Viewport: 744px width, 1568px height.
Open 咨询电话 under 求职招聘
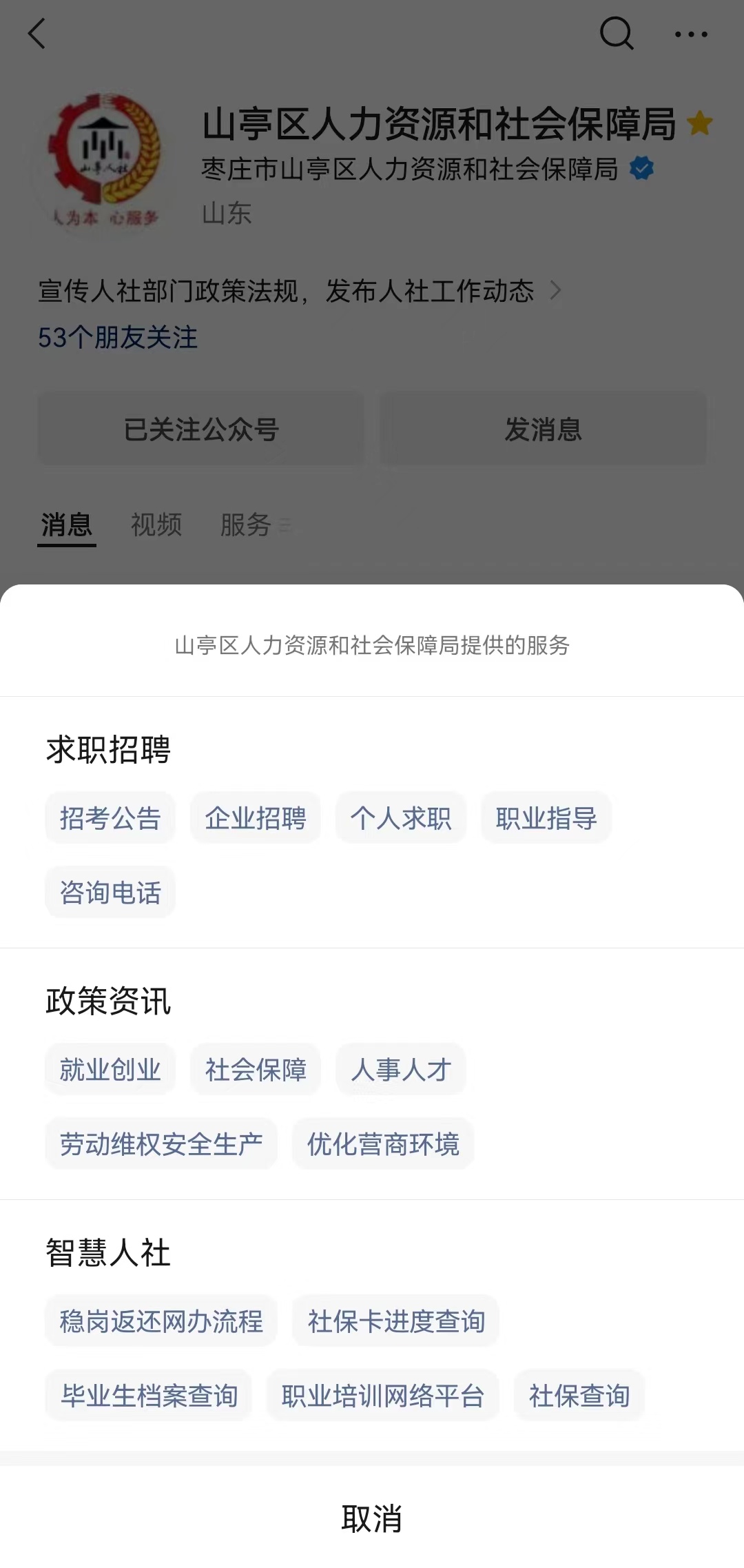click(x=110, y=893)
